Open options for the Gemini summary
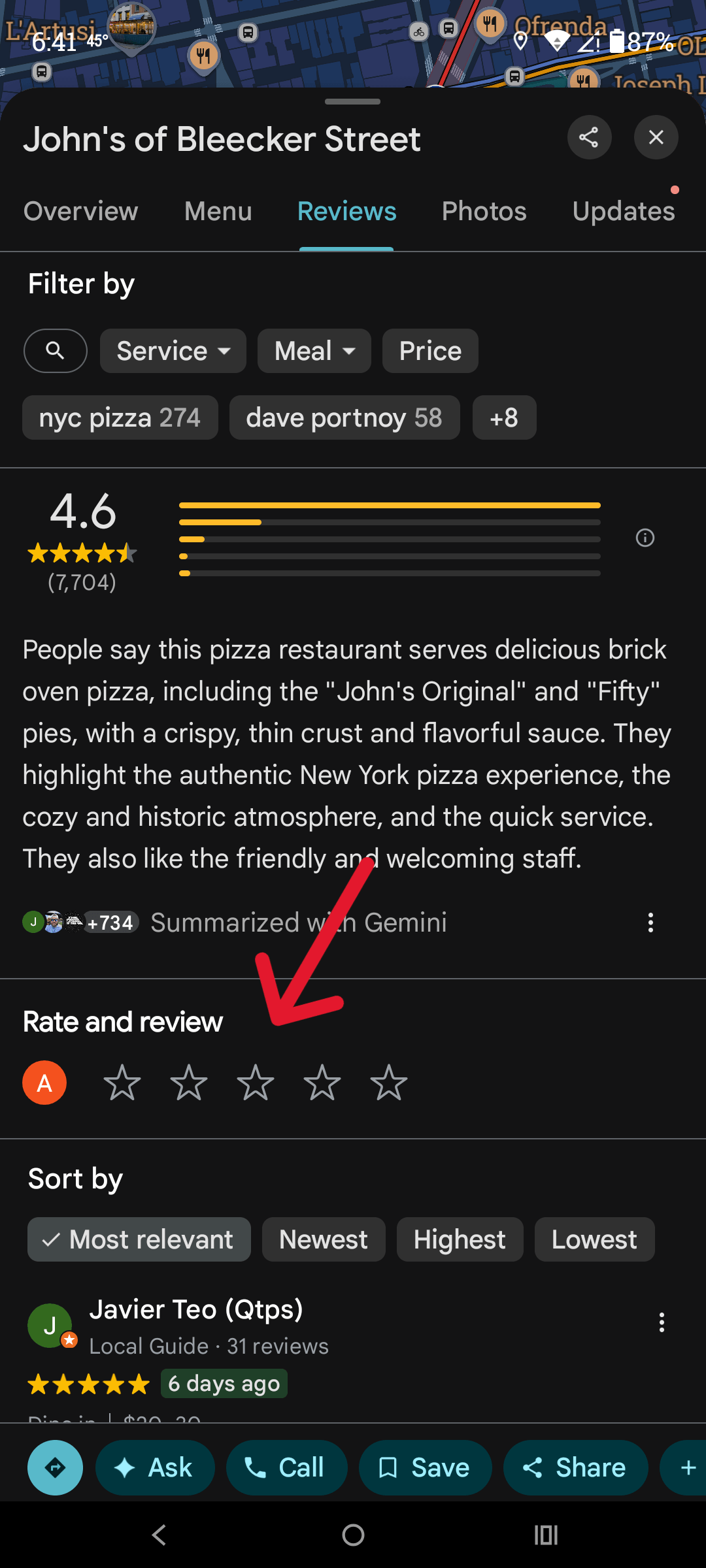This screenshot has height=1568, width=706. click(650, 923)
